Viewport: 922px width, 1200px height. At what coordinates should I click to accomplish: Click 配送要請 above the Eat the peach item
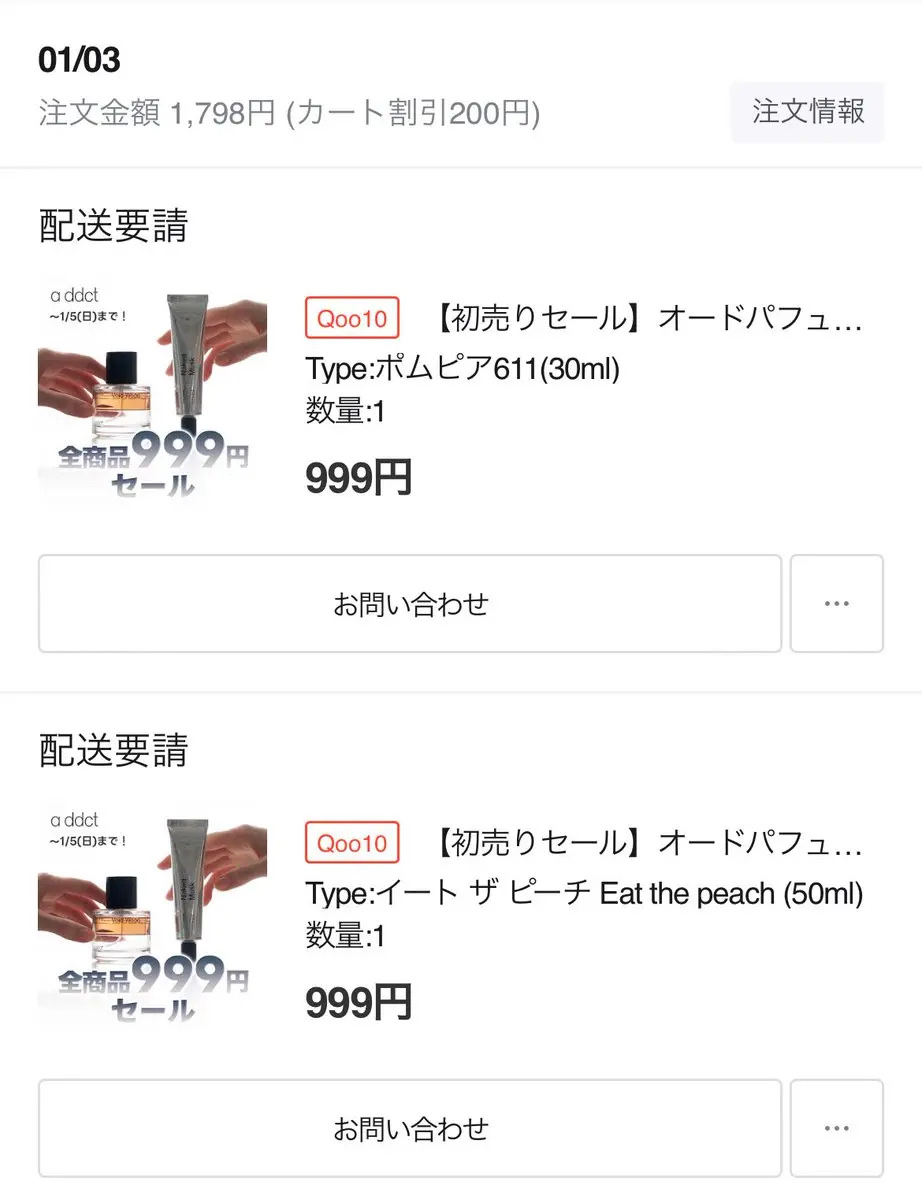pyautogui.click(x=112, y=752)
